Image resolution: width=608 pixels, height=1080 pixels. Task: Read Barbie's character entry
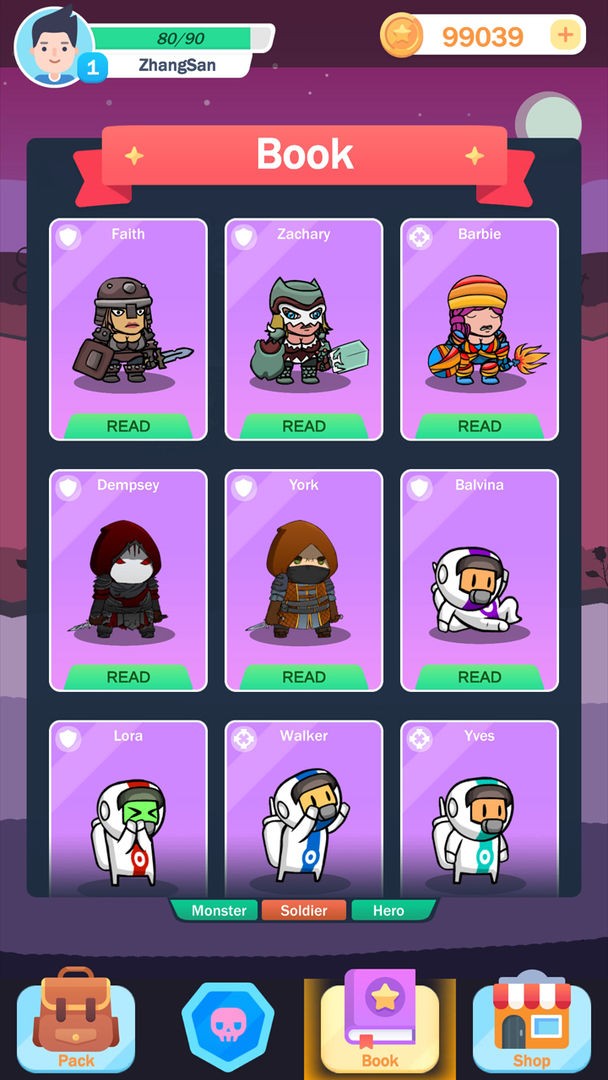480,426
